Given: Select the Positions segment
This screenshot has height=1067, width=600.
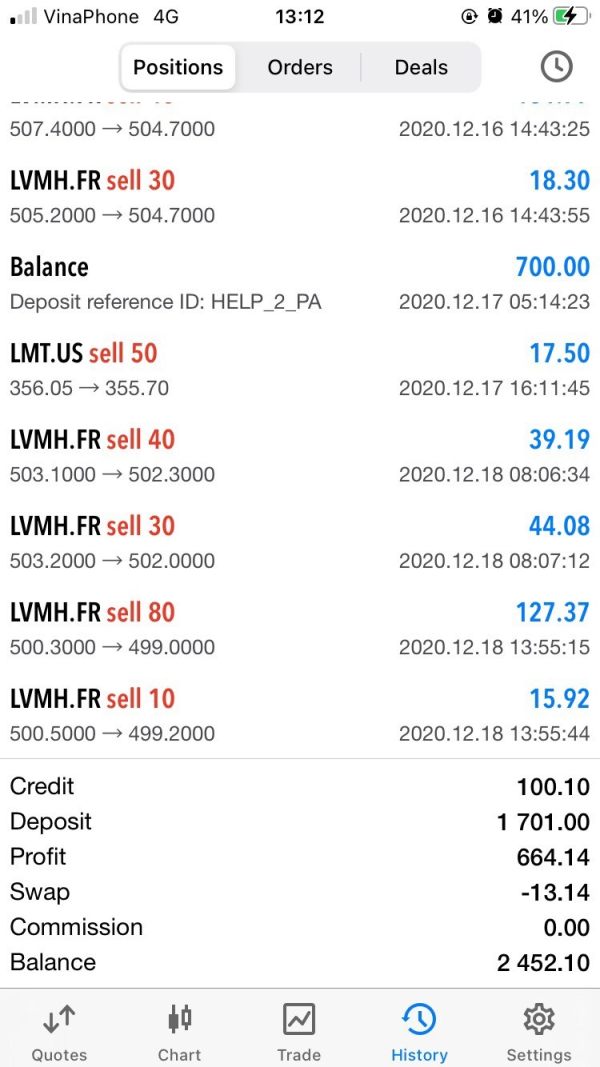Looking at the screenshot, I should click(178, 68).
